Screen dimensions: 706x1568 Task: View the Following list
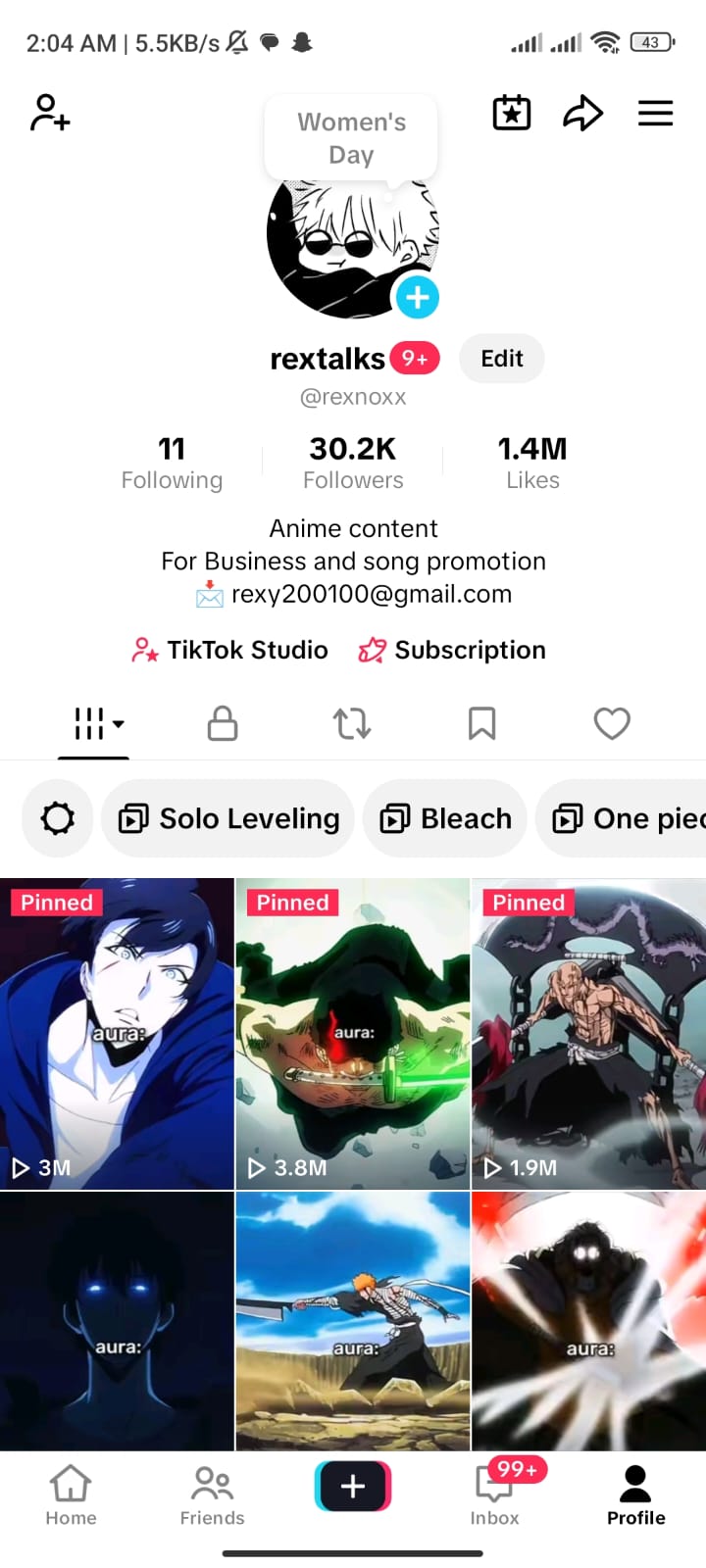pos(172,463)
